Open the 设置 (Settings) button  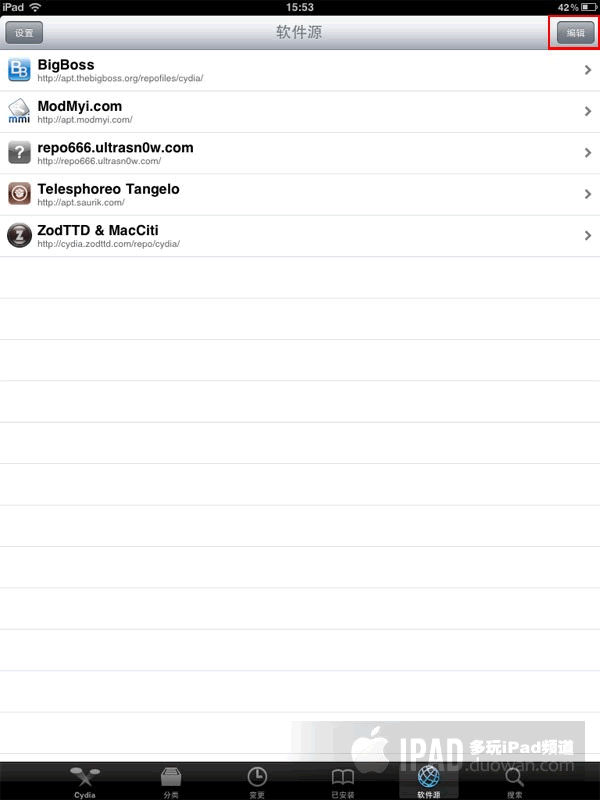pos(24,33)
